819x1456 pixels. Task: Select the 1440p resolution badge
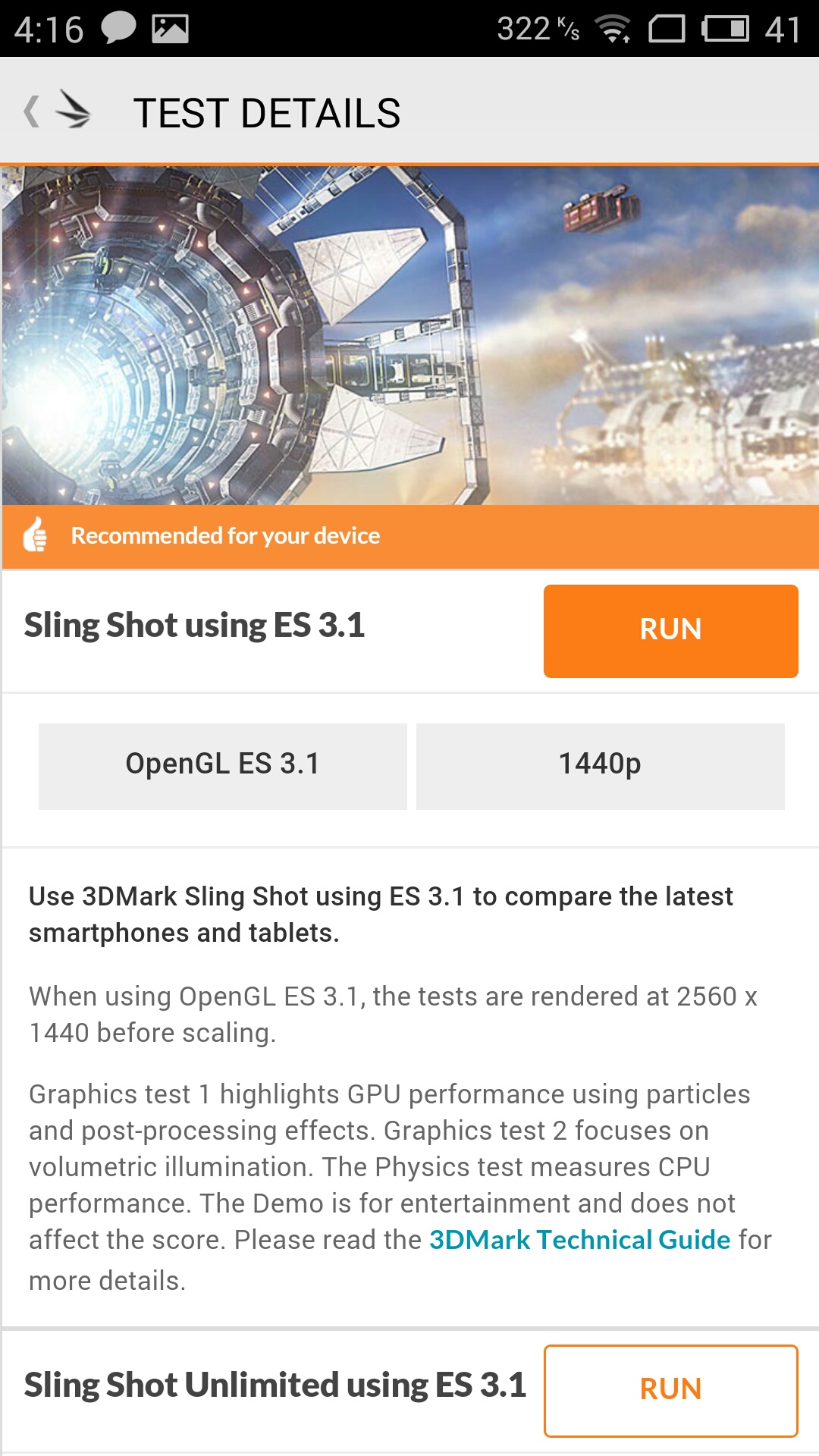coord(602,765)
